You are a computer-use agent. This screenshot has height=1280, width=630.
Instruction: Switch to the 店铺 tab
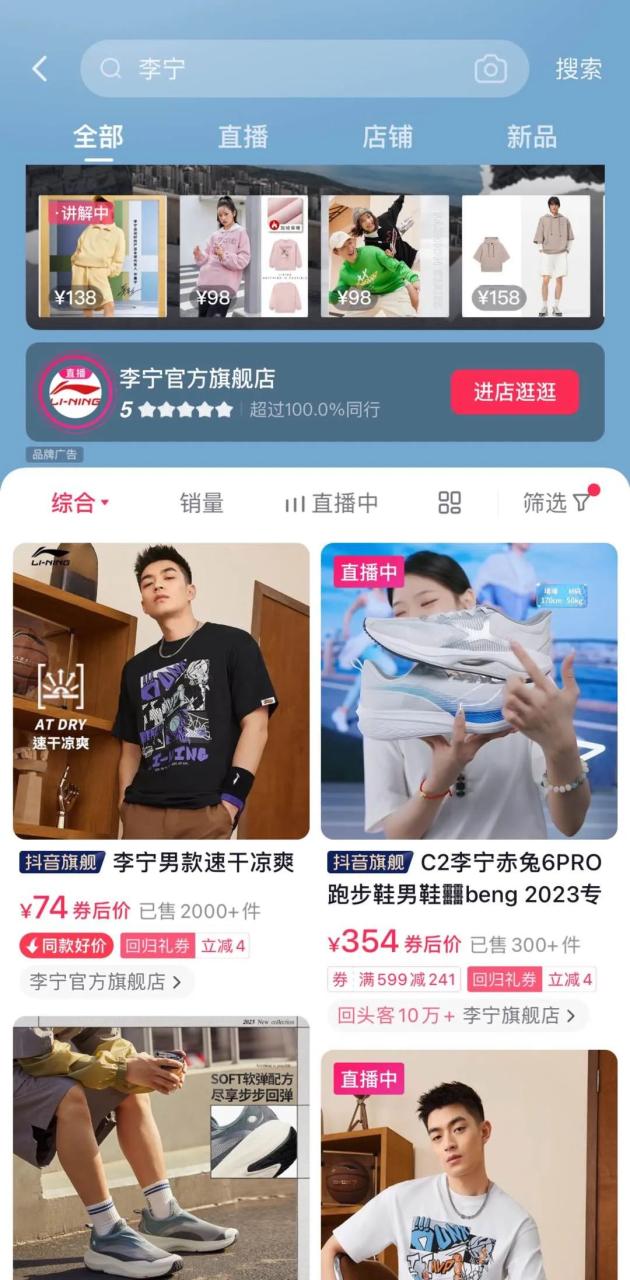click(x=387, y=137)
